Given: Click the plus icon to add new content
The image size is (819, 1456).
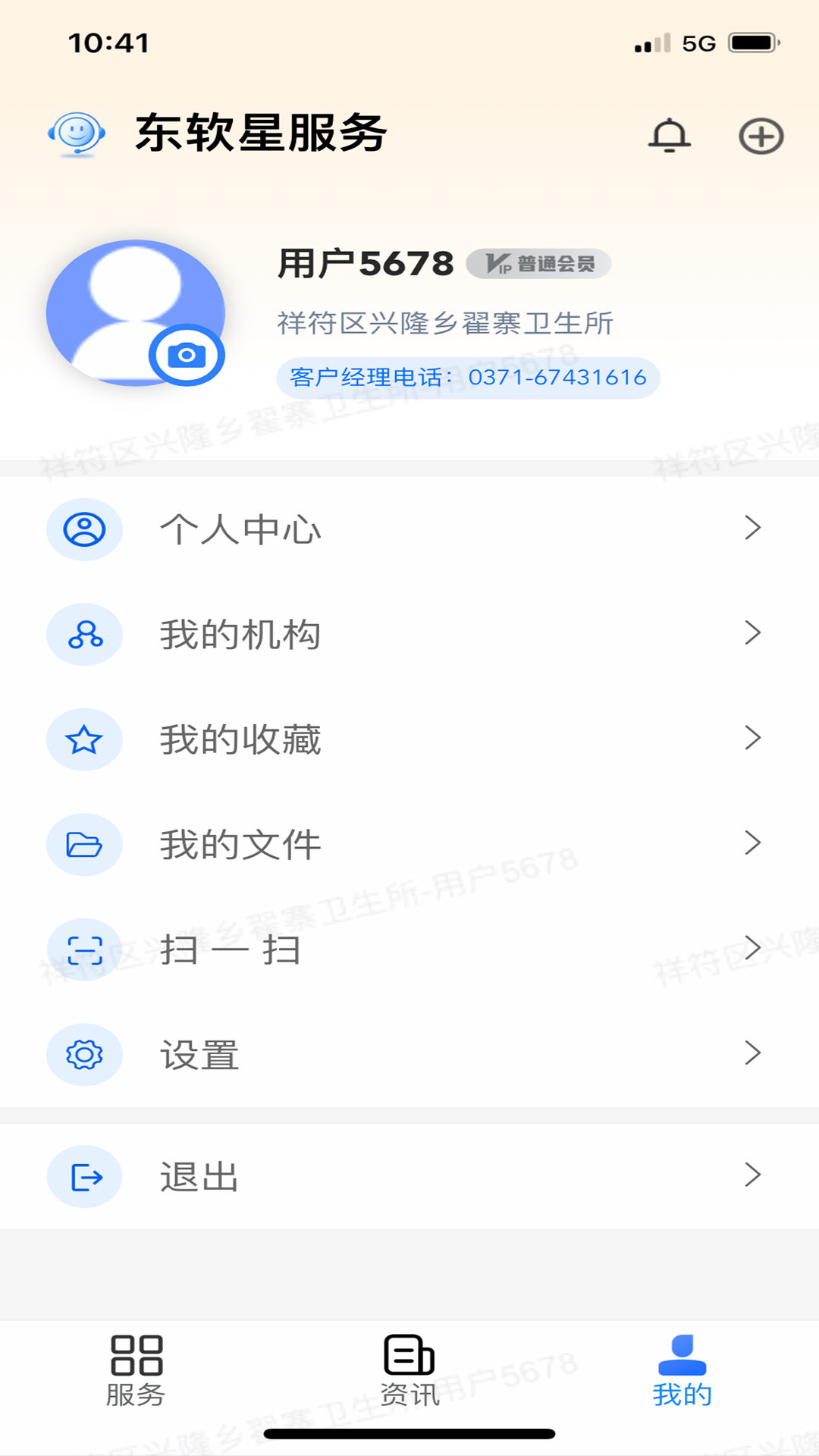Looking at the screenshot, I should [x=761, y=136].
